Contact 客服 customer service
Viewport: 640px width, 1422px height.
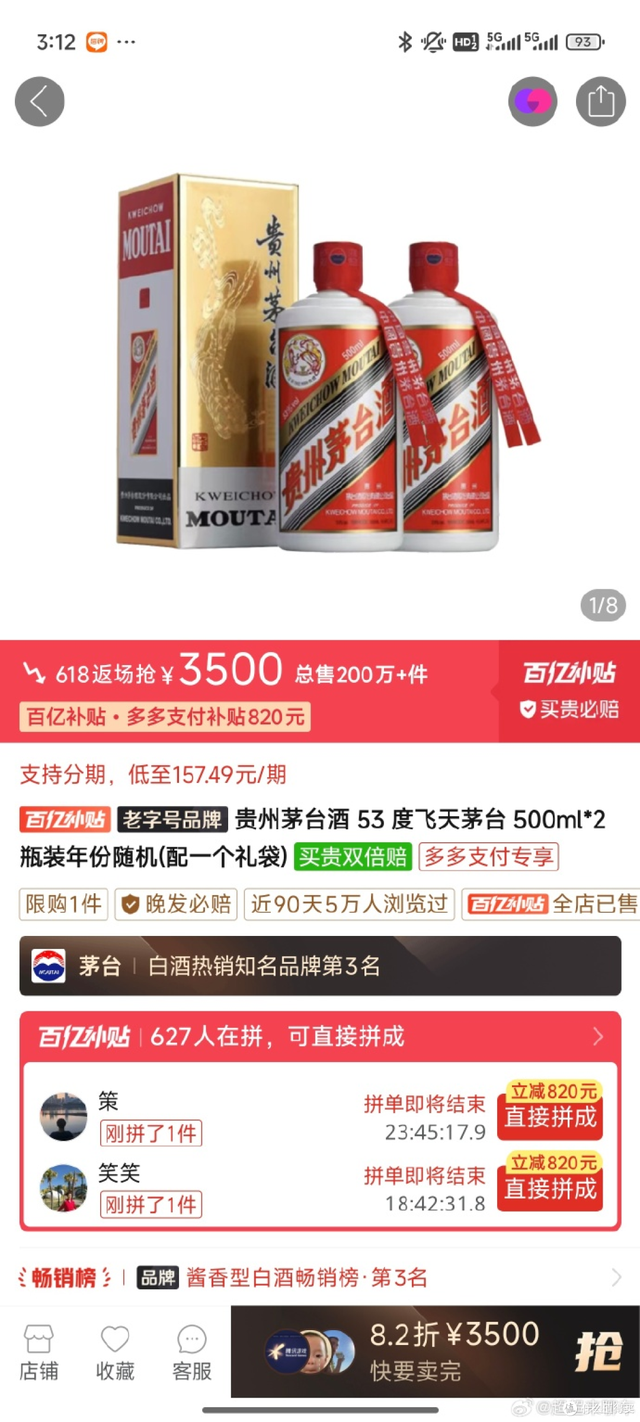191,1352
